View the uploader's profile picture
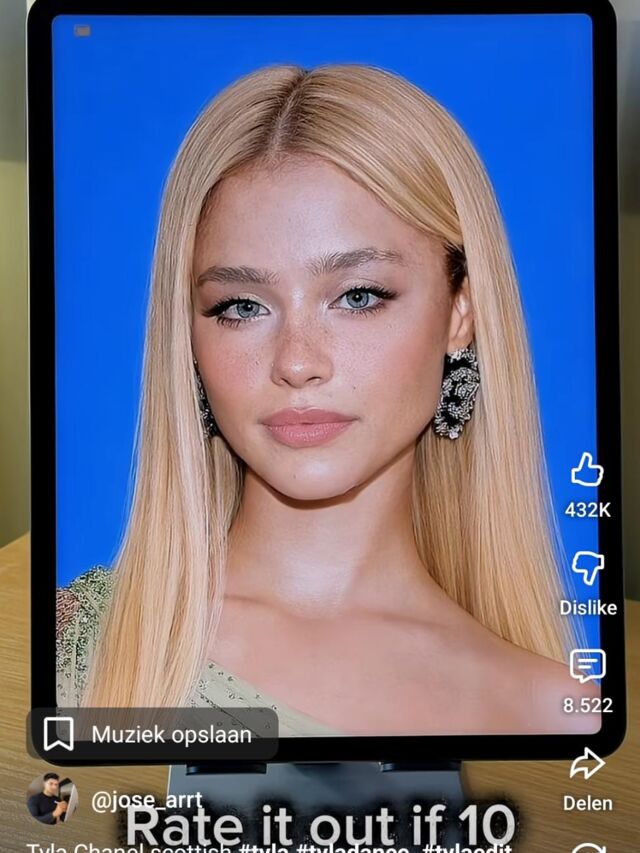Screen dimensions: 640x853 [x=51, y=798]
